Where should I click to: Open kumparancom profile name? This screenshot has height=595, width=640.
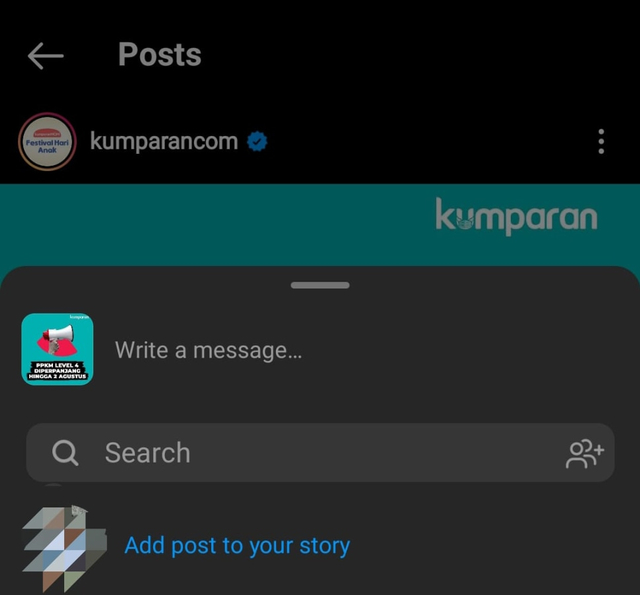coord(164,141)
